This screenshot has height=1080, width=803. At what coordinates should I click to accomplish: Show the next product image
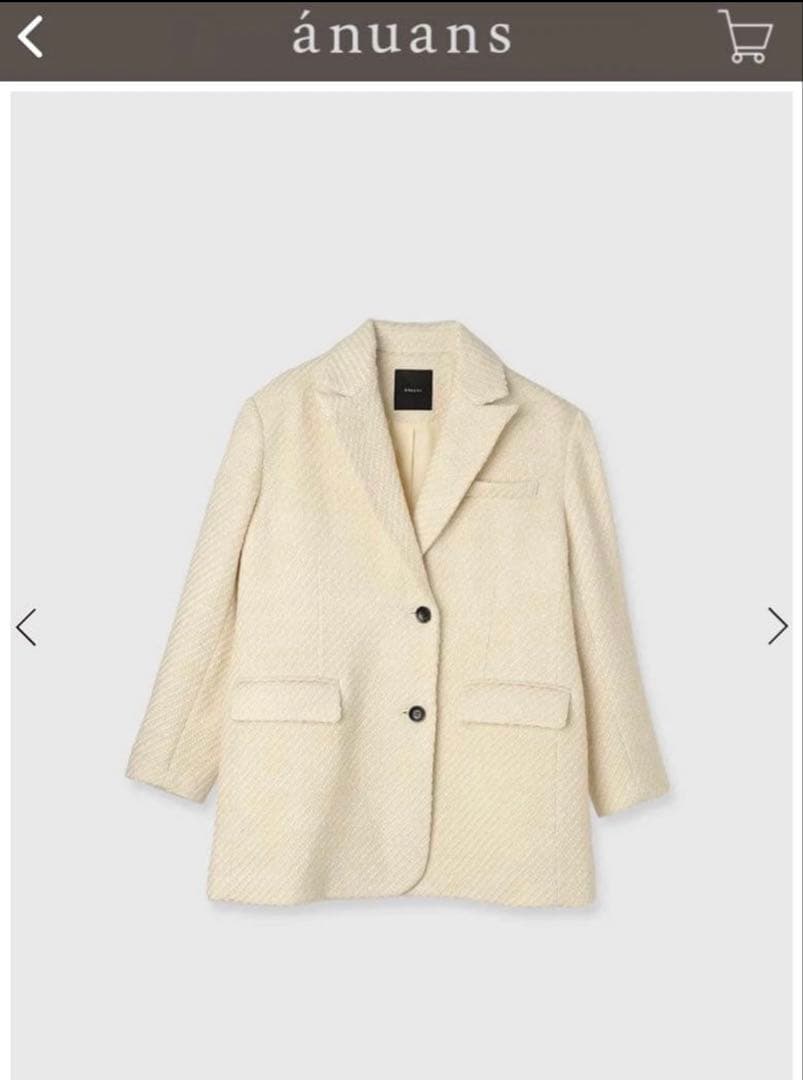pyautogui.click(x=777, y=626)
